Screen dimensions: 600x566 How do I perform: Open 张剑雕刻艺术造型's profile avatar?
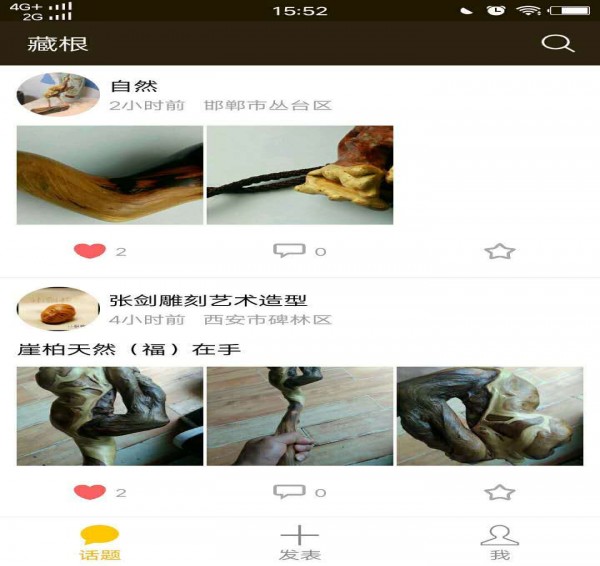(58, 309)
